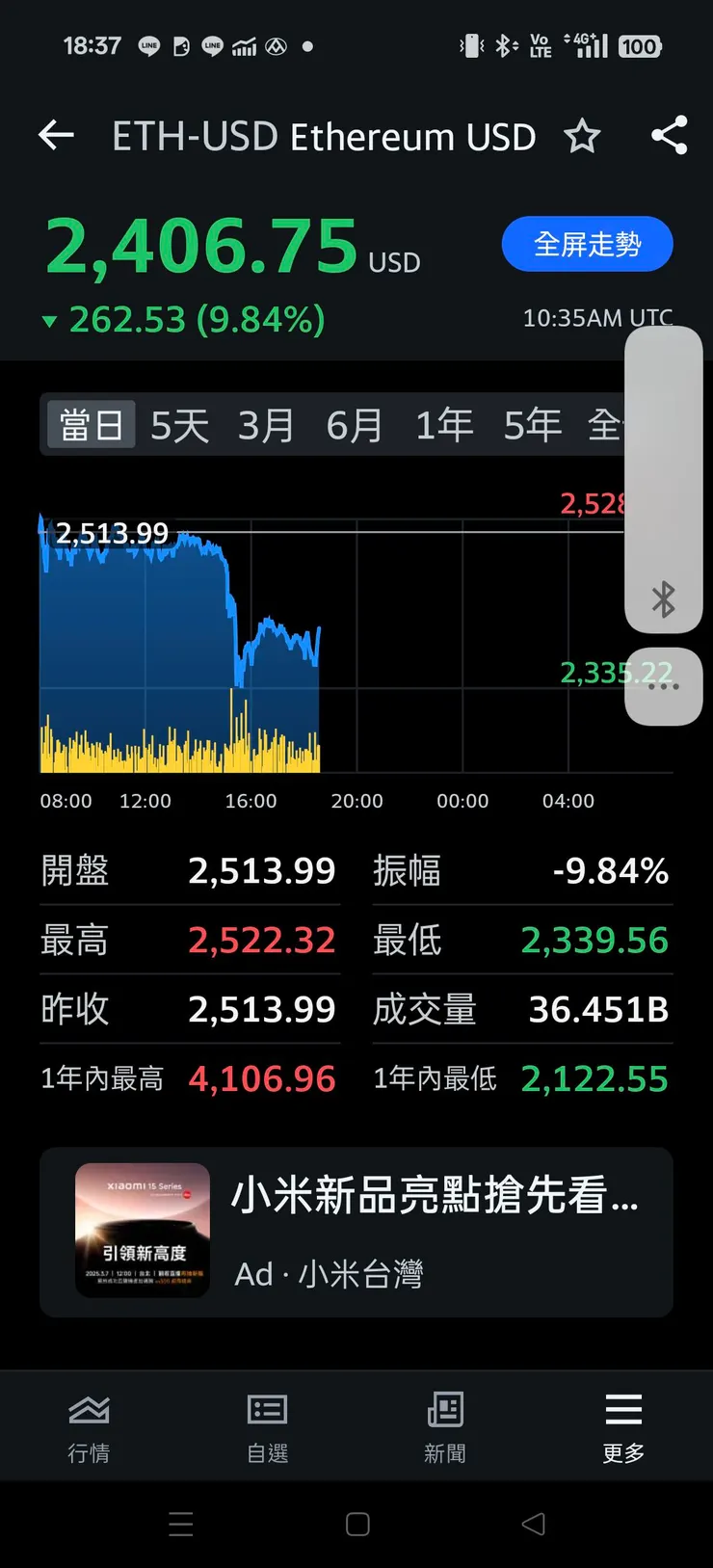Tap the three-dots floating sidebar button
Screen dimensions: 713x1568
(663, 686)
